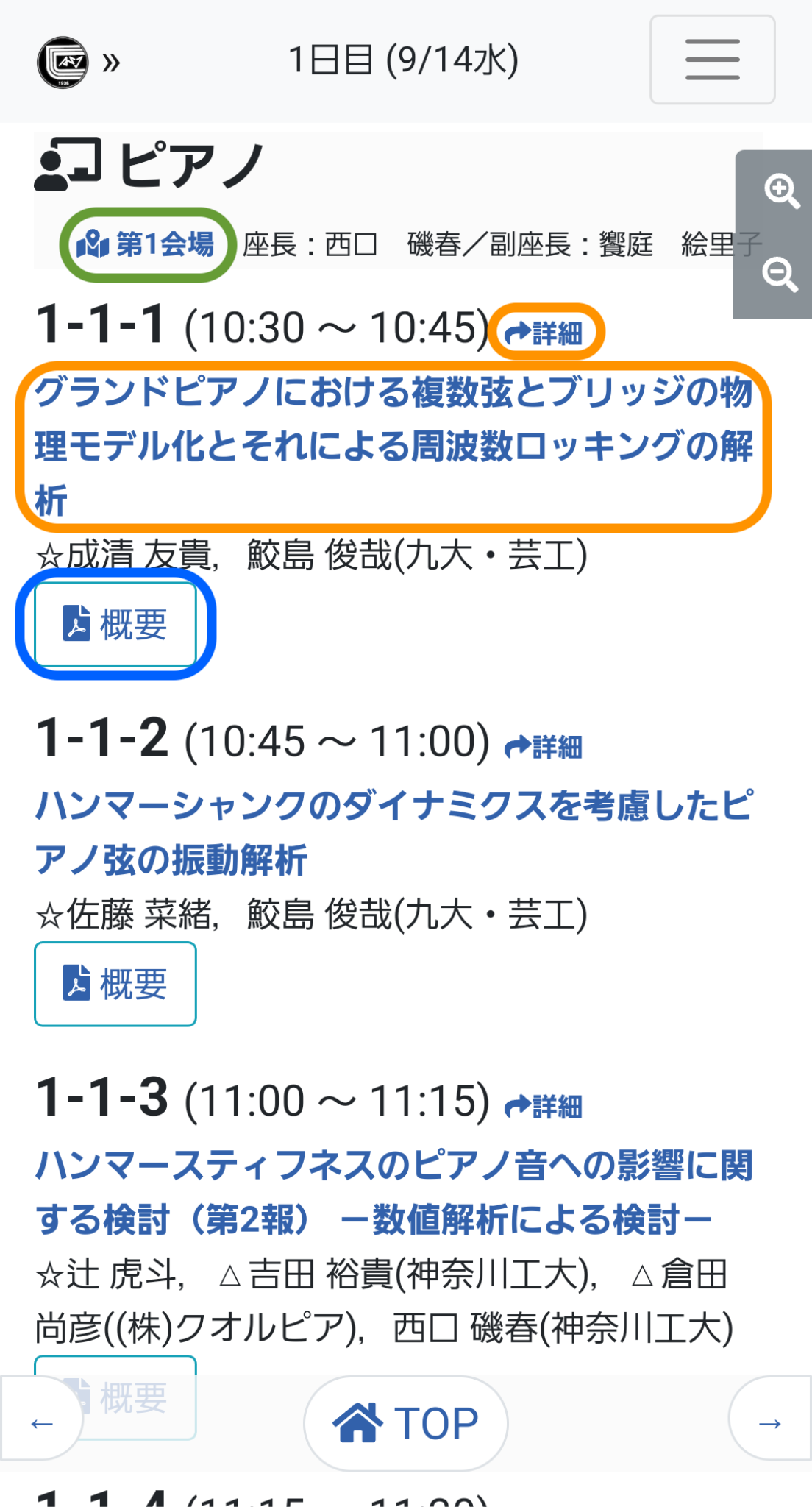Open 詳細 for session 1-1-2
This screenshot has height=1507, width=812.
544,747
